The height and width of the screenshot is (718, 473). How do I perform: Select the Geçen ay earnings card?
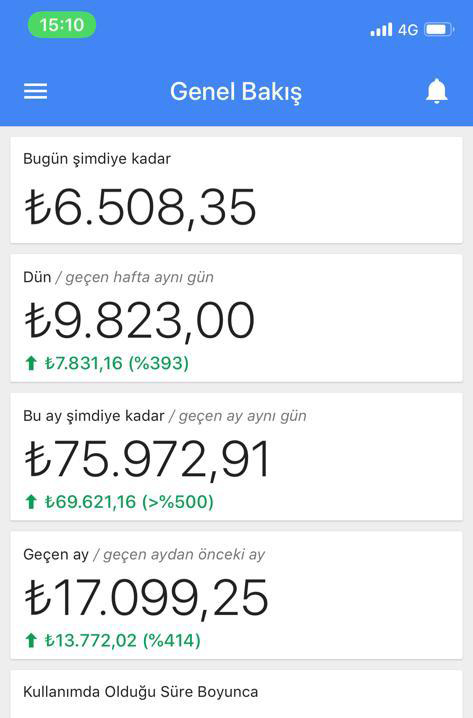236,595
